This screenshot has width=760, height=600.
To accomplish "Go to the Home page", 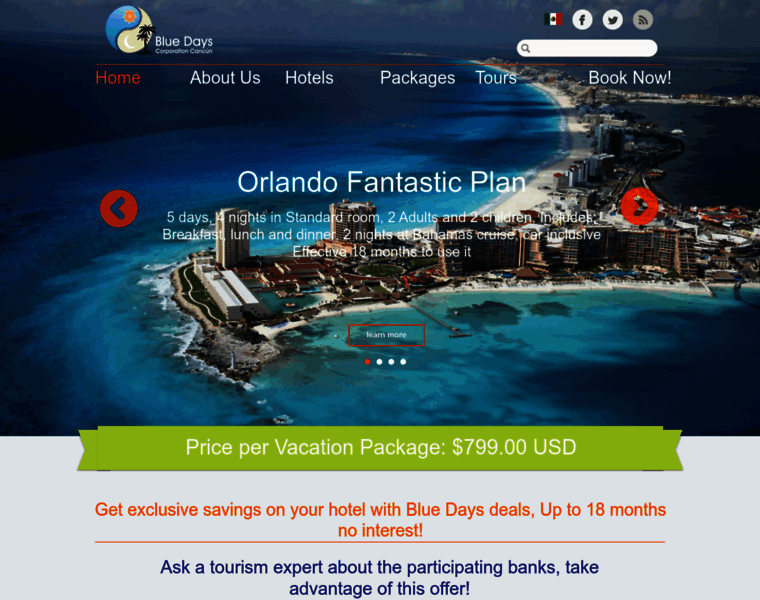I will [118, 78].
